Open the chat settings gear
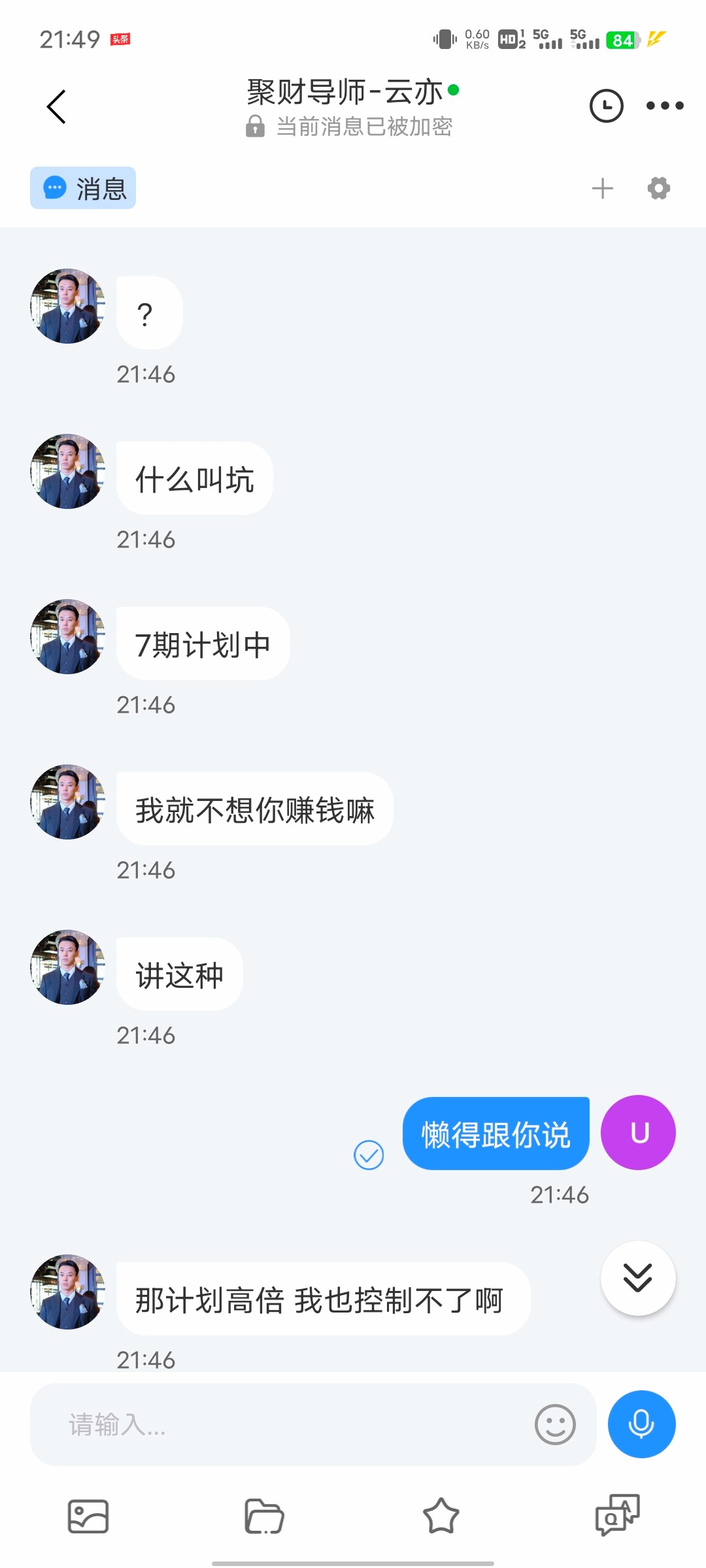This screenshot has height=1568, width=706. pos(658,188)
